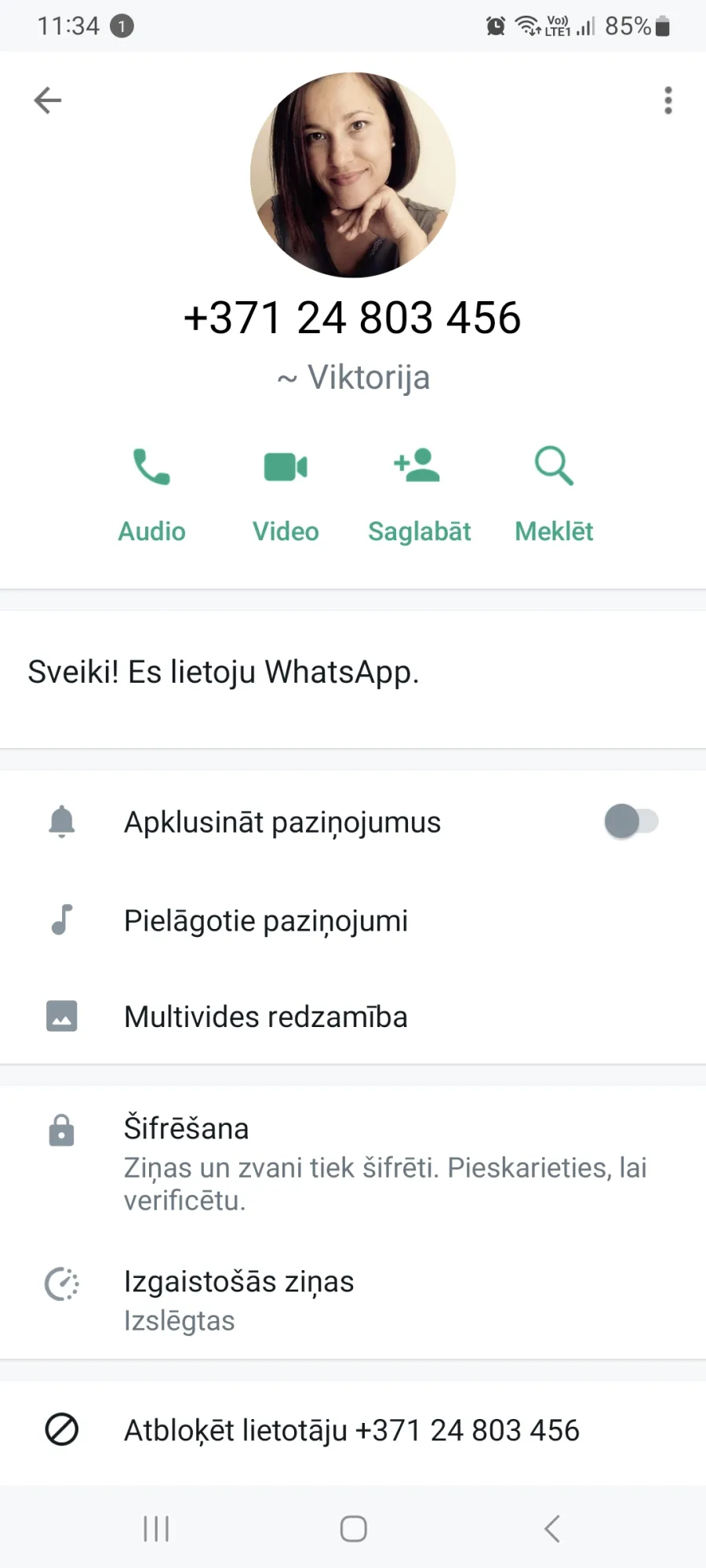The image size is (706, 1568).
Task: View Viktorija's profile photo
Action: coord(353,175)
